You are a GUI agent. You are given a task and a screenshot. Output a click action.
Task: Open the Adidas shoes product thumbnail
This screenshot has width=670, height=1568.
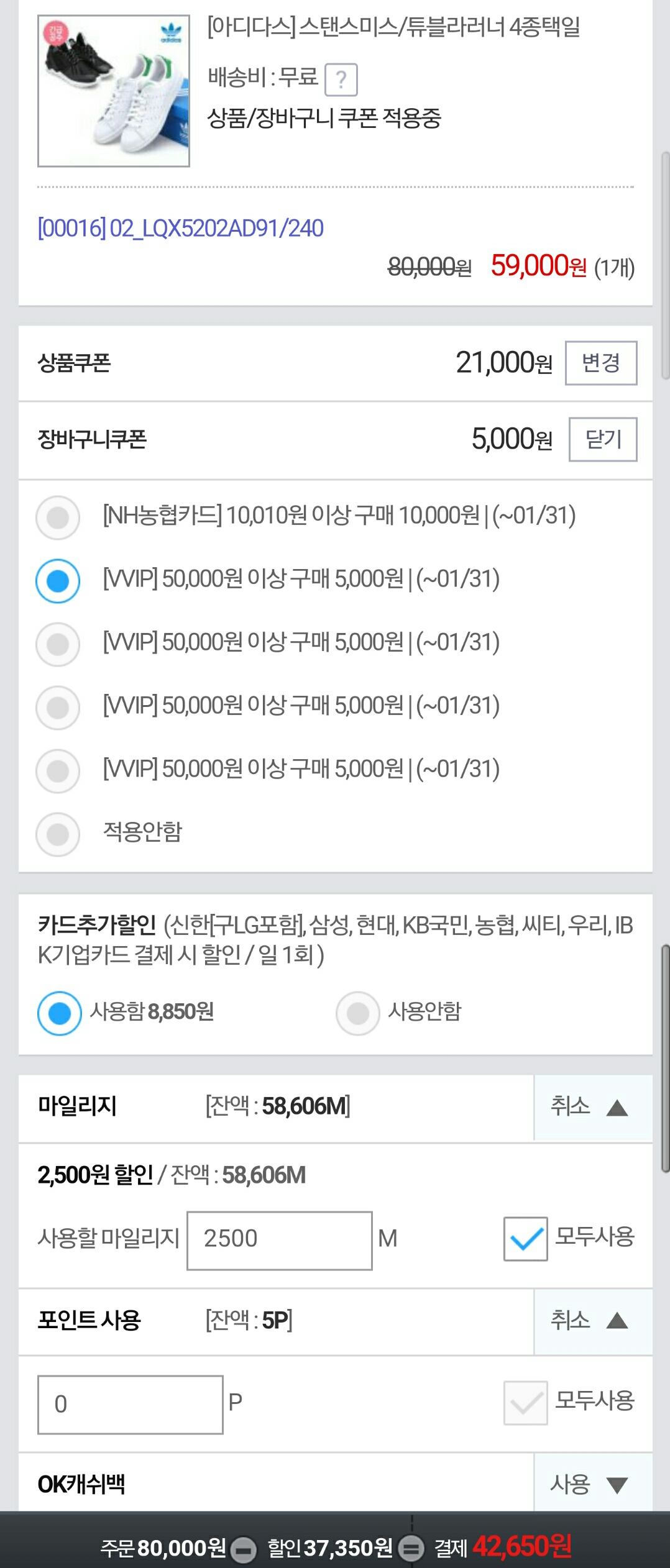(114, 91)
